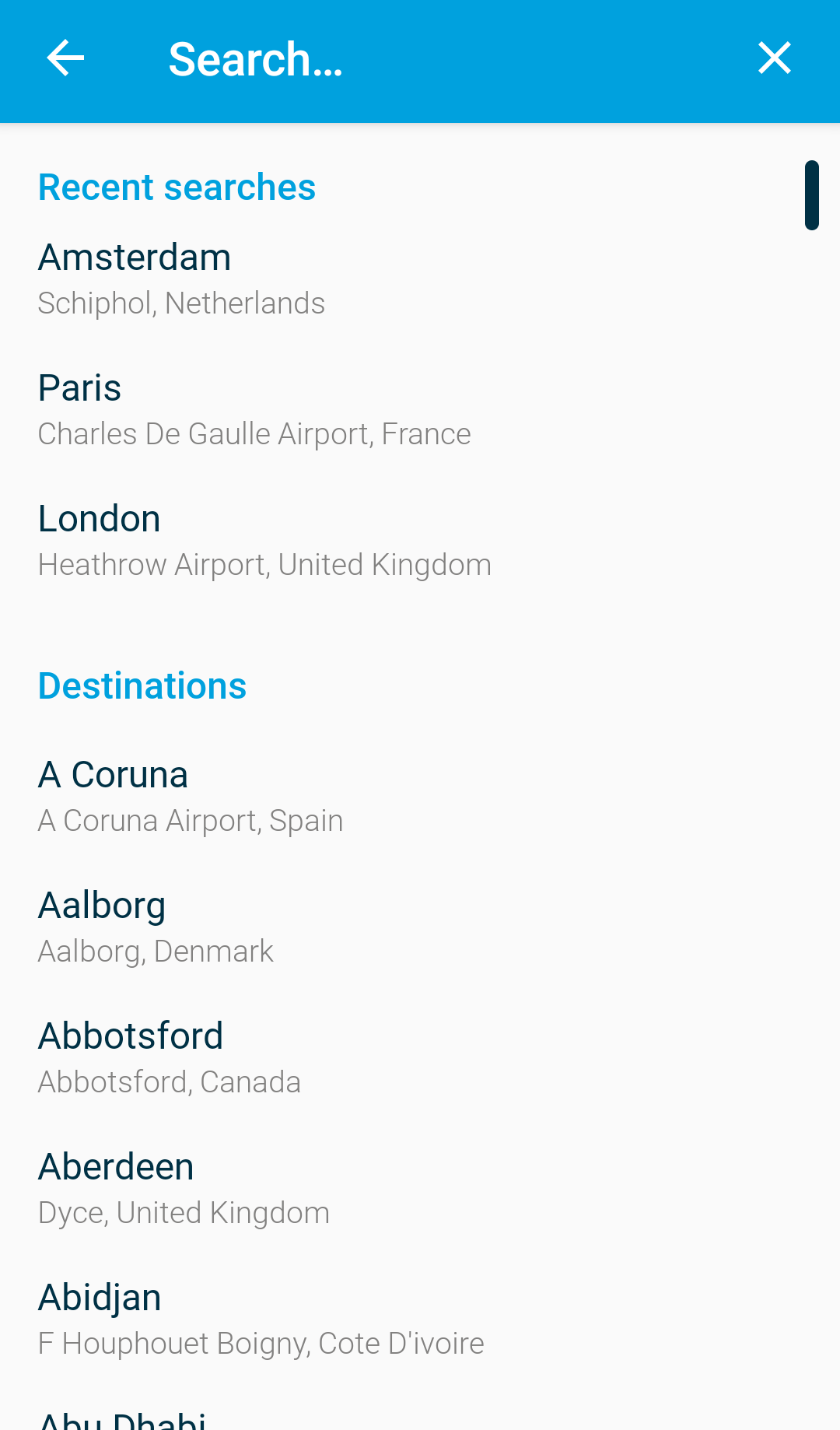Tap Heathrow Airport, United Kingdom subtitle
Image resolution: width=840 pixels, height=1430 pixels.
264,564
